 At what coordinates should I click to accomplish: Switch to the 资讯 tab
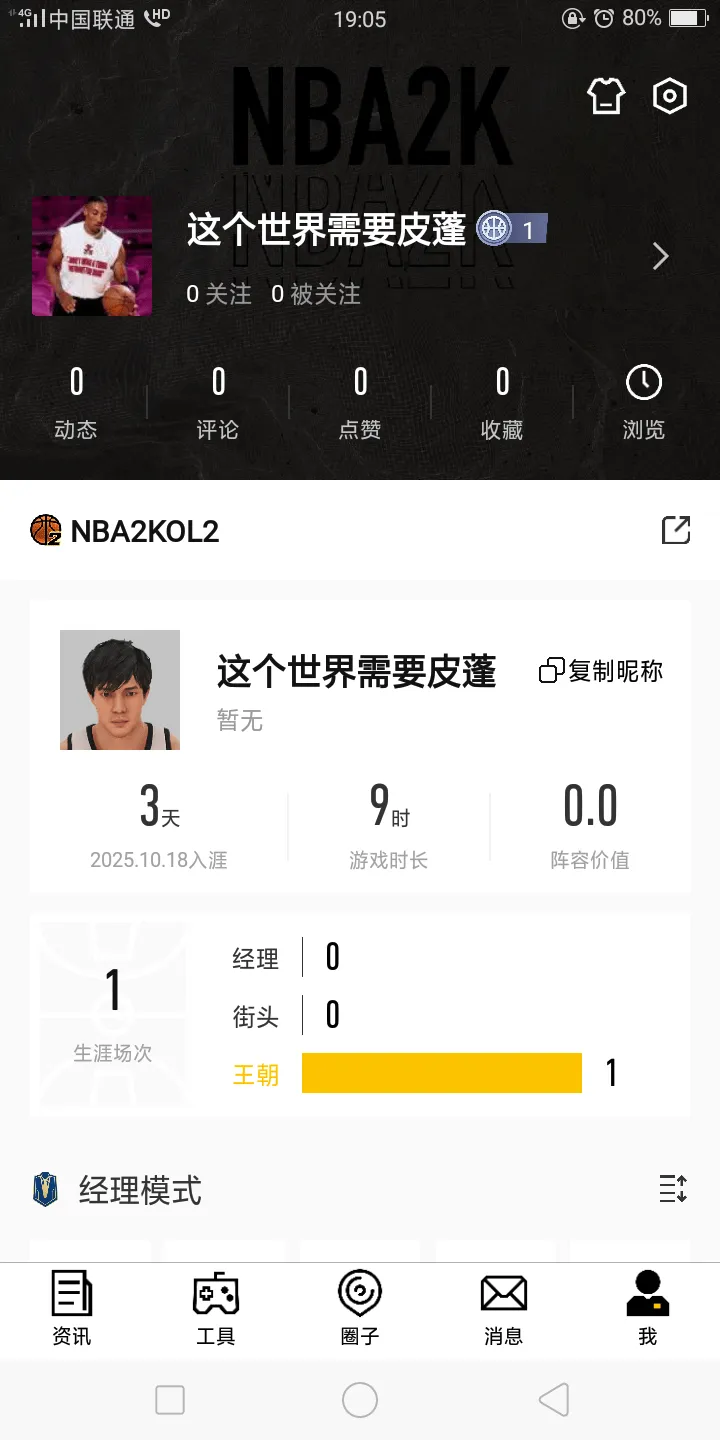pyautogui.click(x=72, y=1308)
